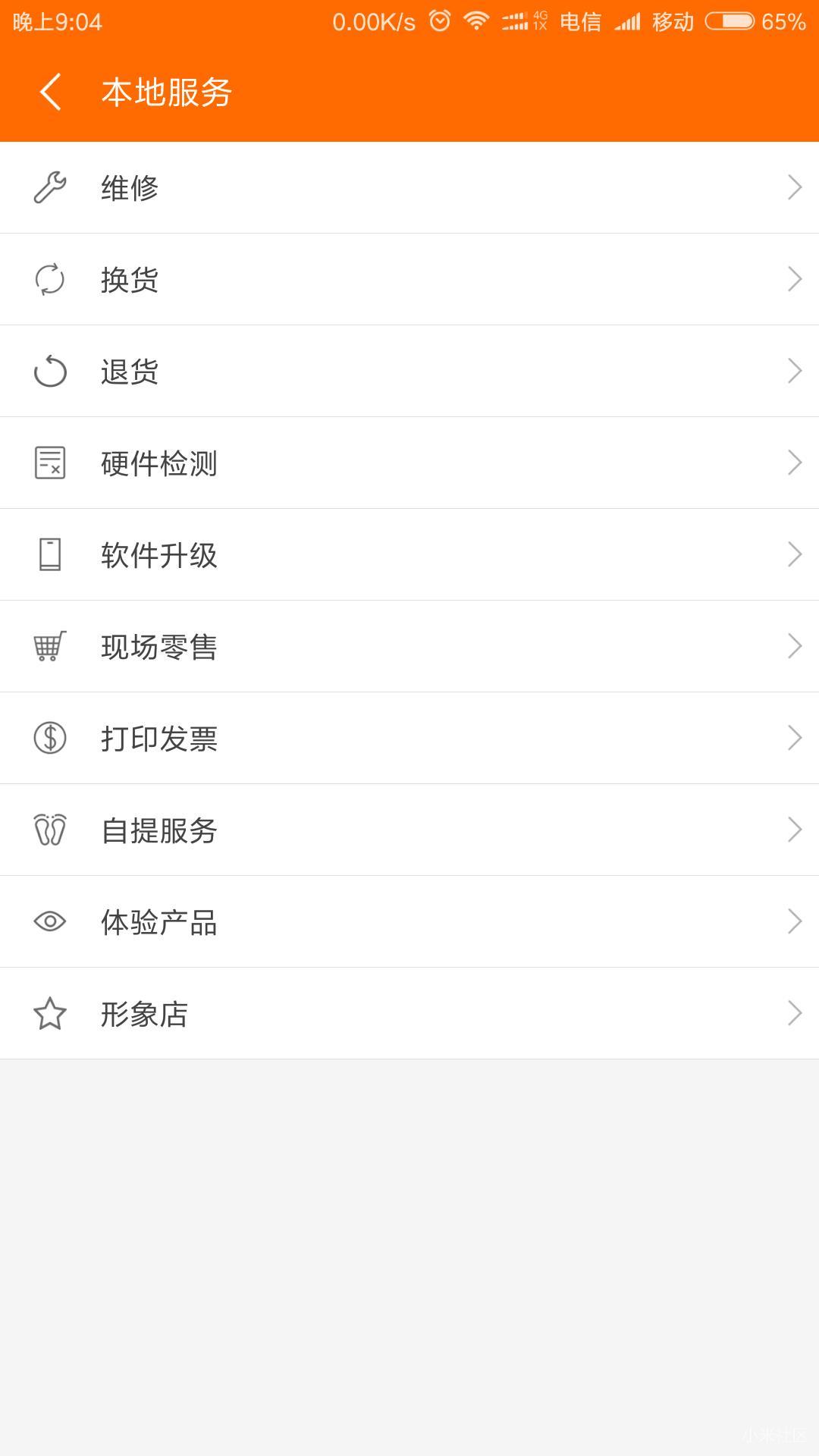The image size is (819, 1456).
Task: Tap the 本地服务 title in the header
Action: point(166,91)
